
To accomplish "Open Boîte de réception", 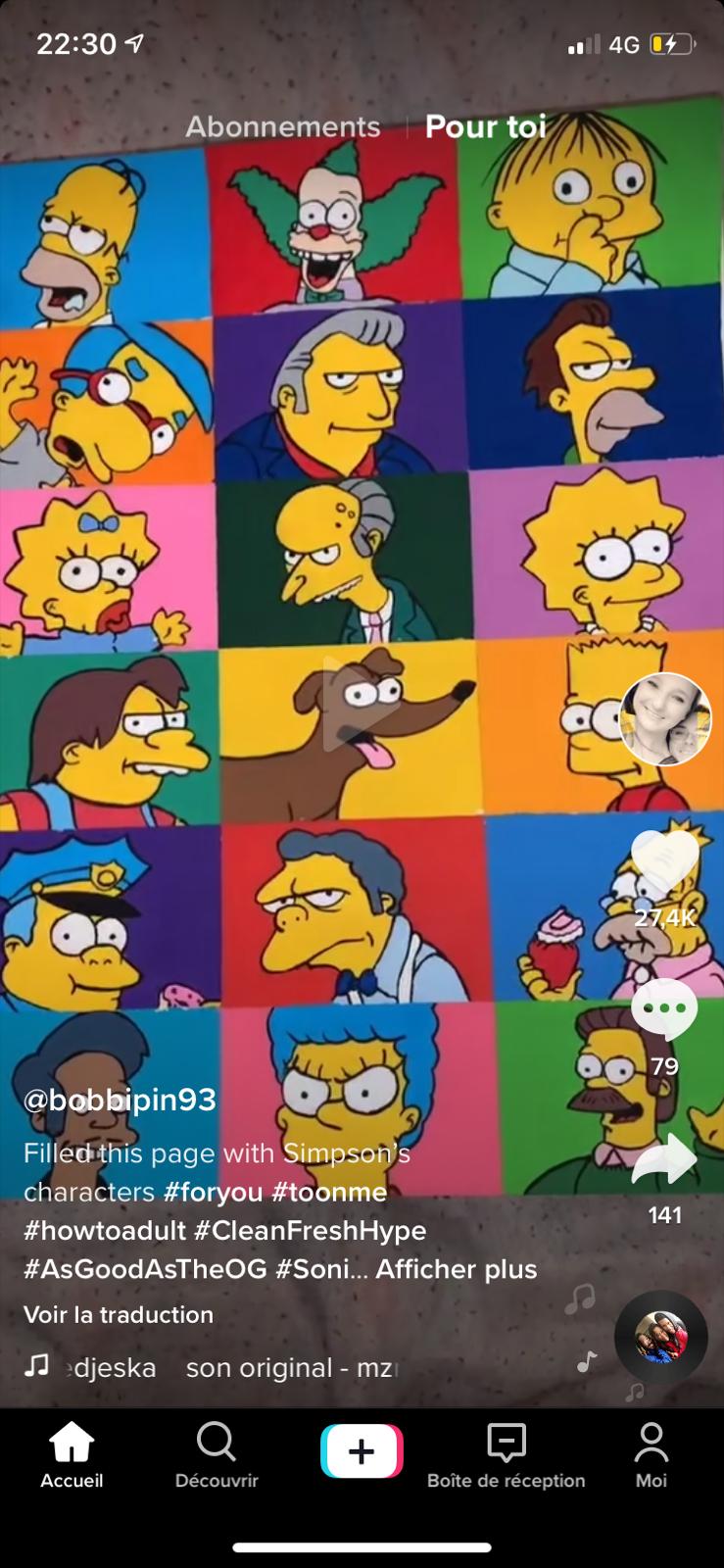I will click(506, 1455).
